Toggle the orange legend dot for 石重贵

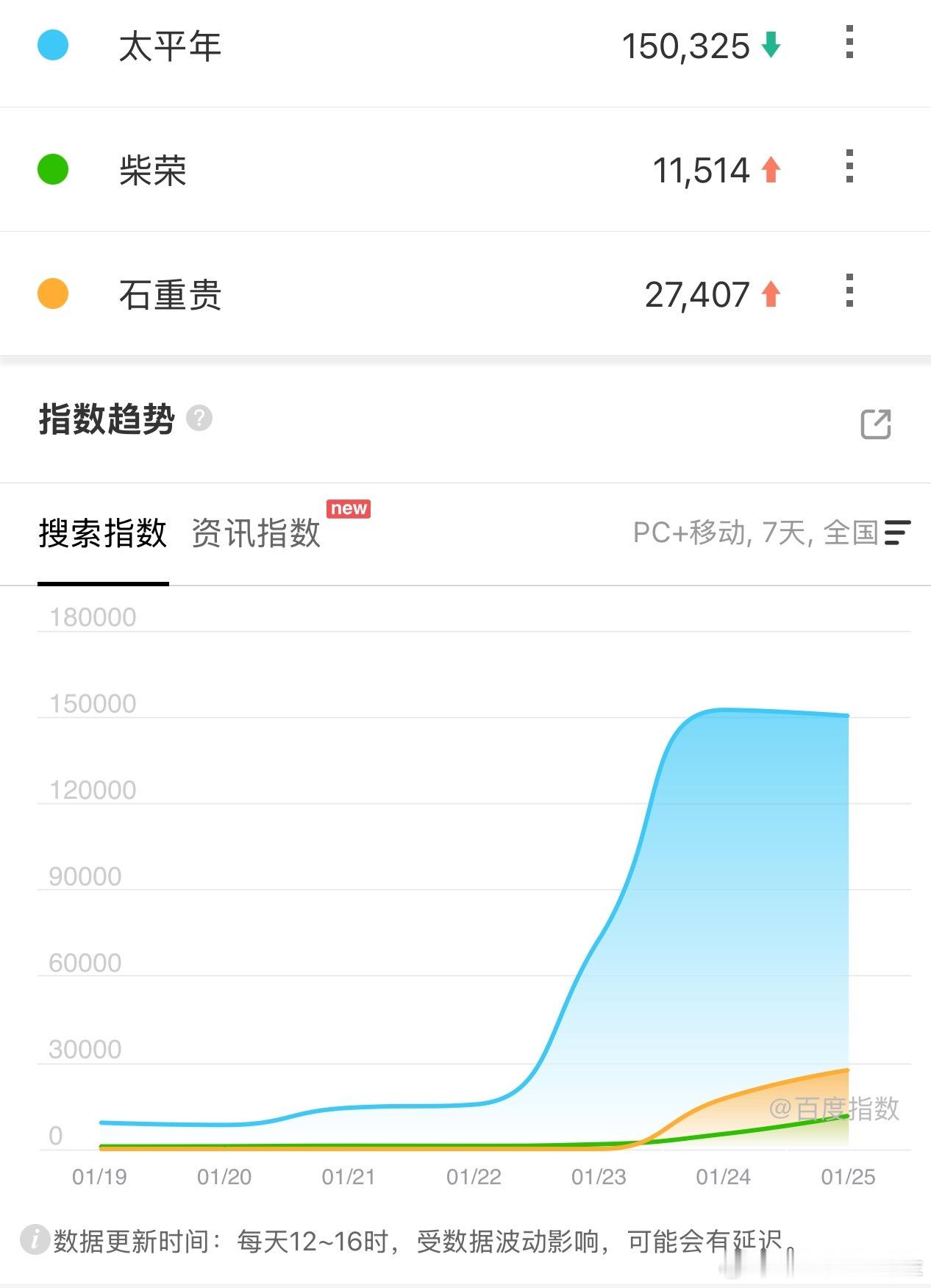coord(52,293)
